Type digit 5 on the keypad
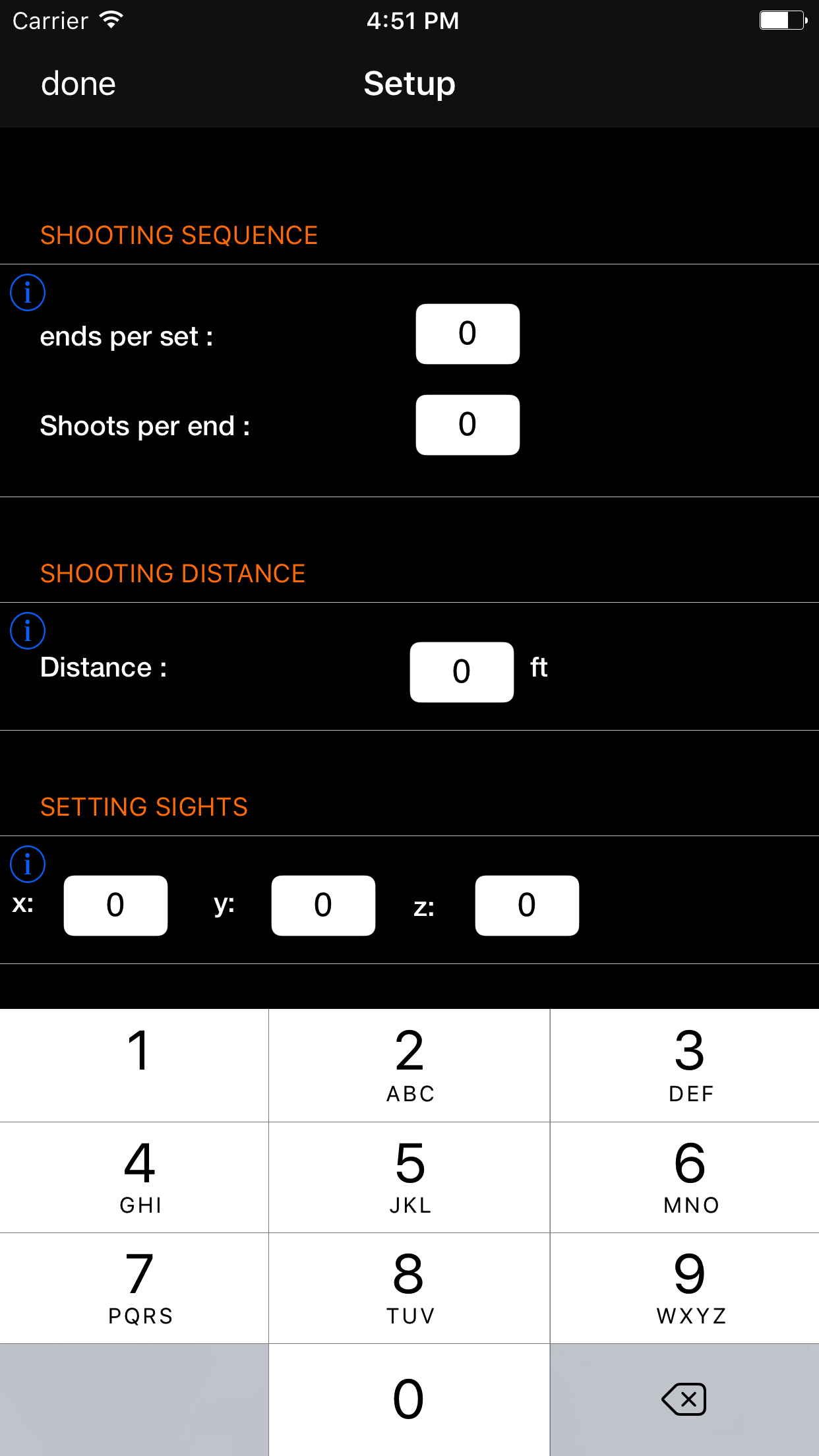 coord(409,1177)
